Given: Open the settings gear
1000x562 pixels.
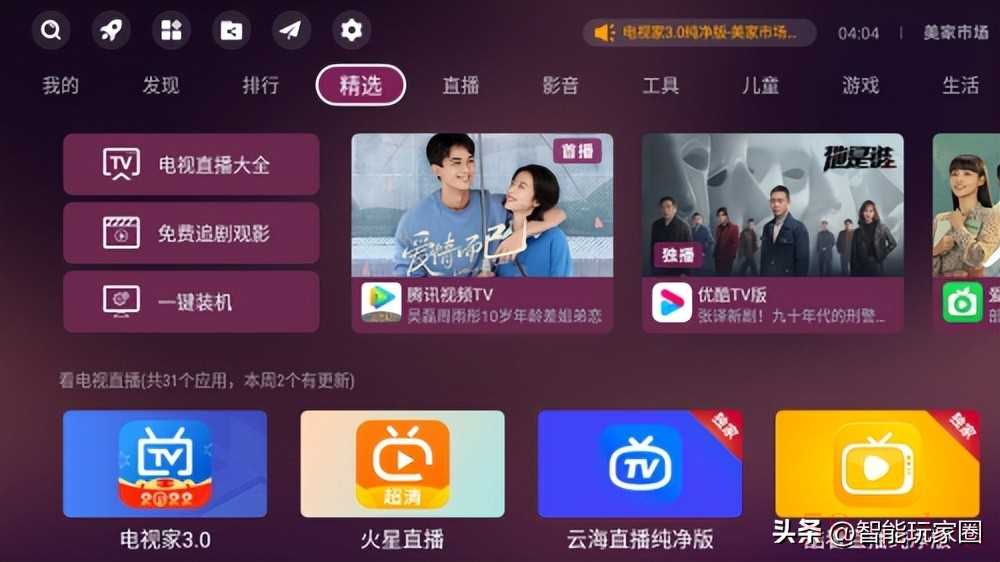Looking at the screenshot, I should (x=351, y=31).
